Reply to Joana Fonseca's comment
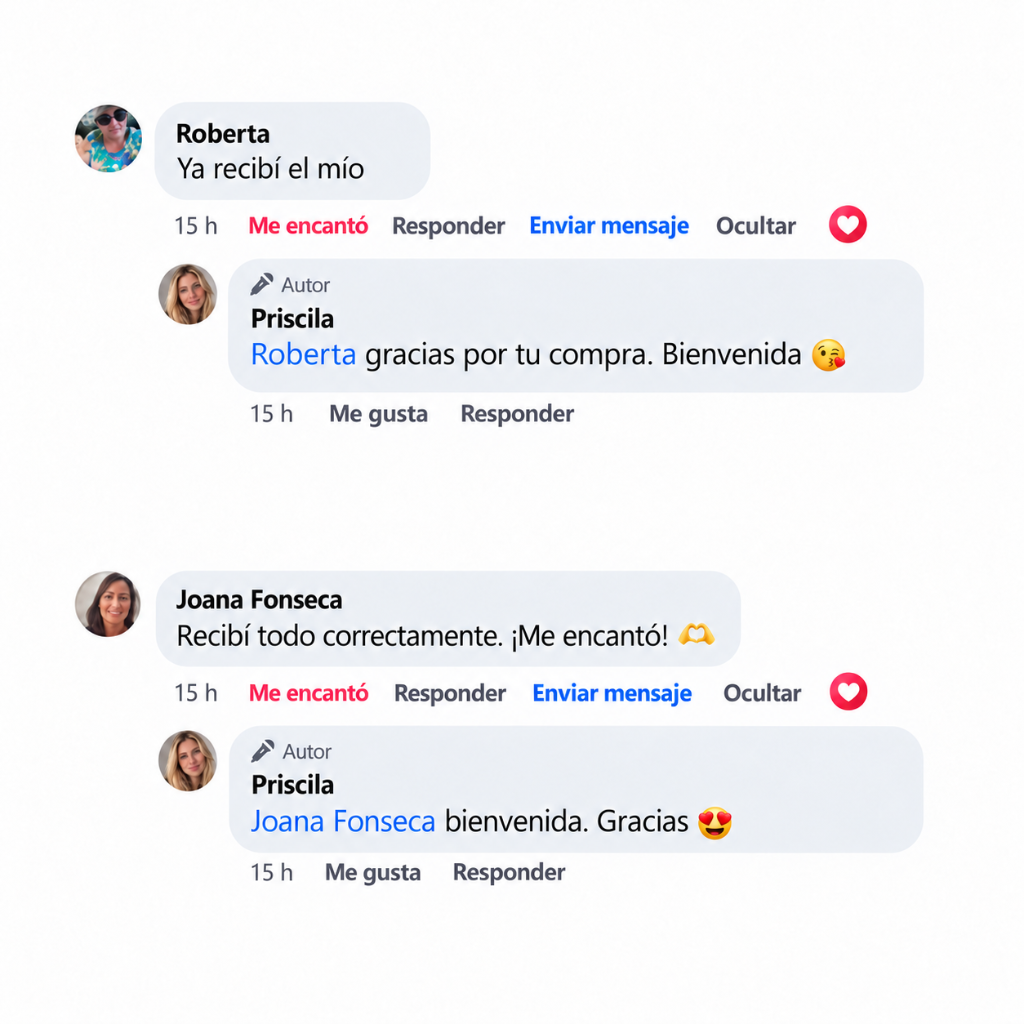The width and height of the screenshot is (1024, 1024). [x=450, y=693]
